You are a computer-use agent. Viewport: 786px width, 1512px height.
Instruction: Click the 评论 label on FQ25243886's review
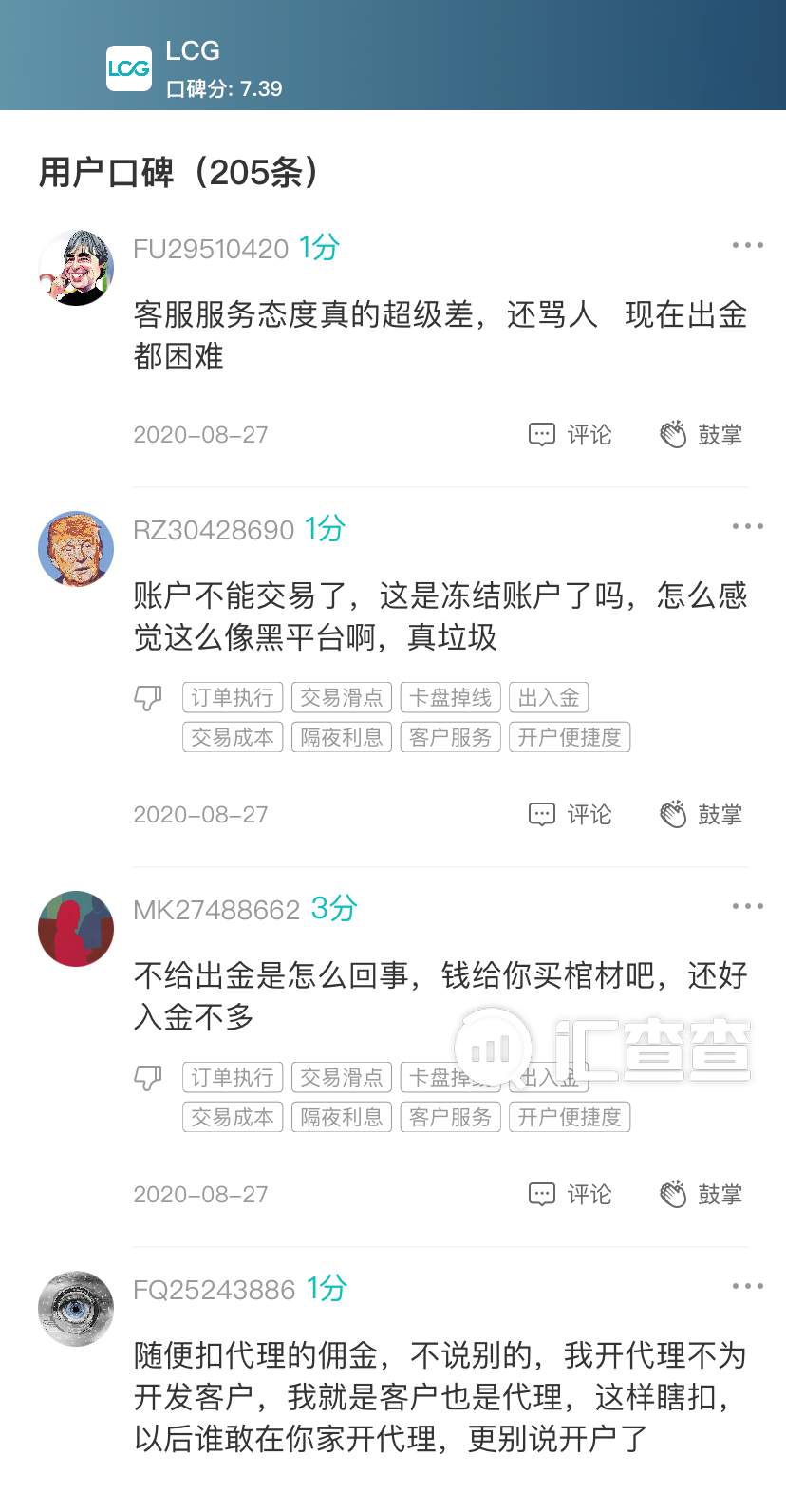point(589,1508)
